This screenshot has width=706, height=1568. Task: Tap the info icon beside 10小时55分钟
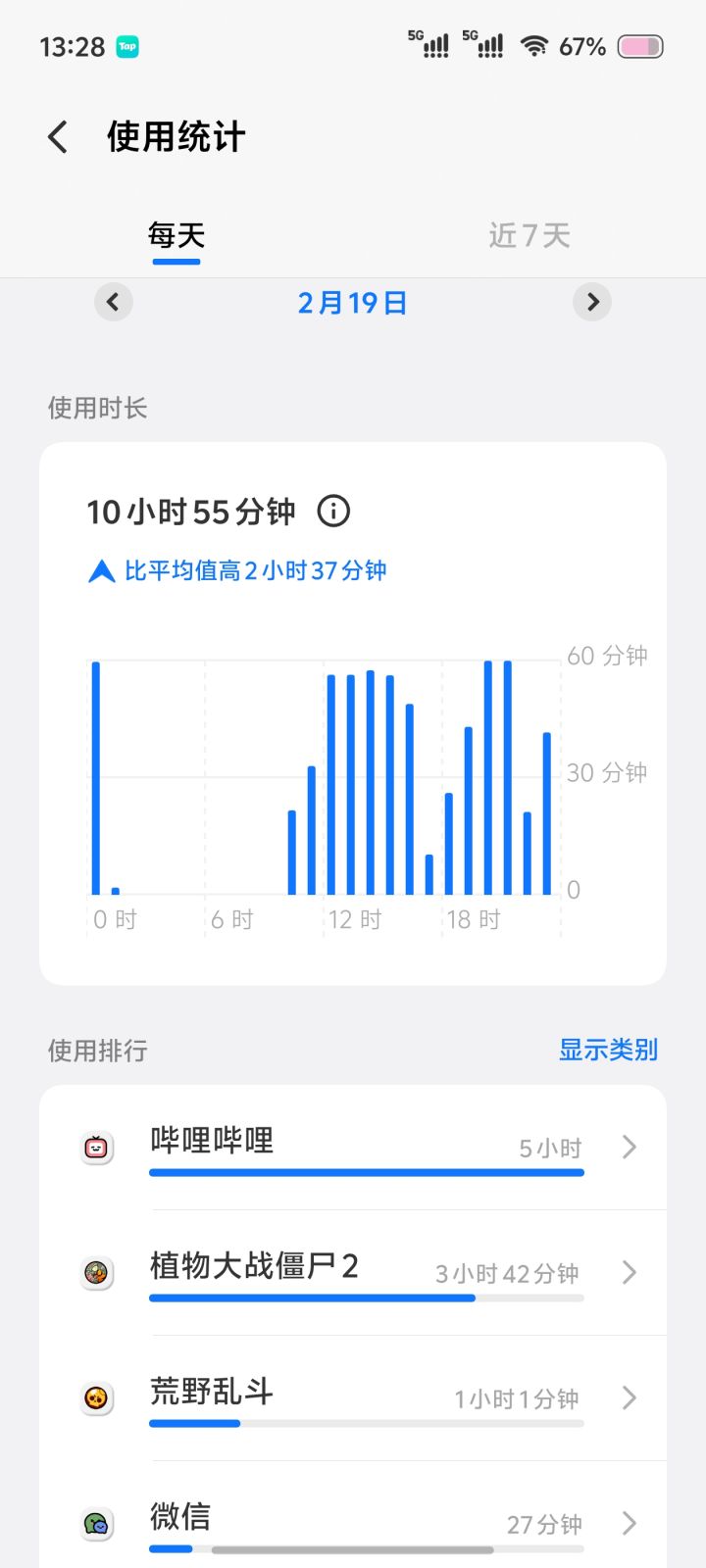pyautogui.click(x=333, y=511)
